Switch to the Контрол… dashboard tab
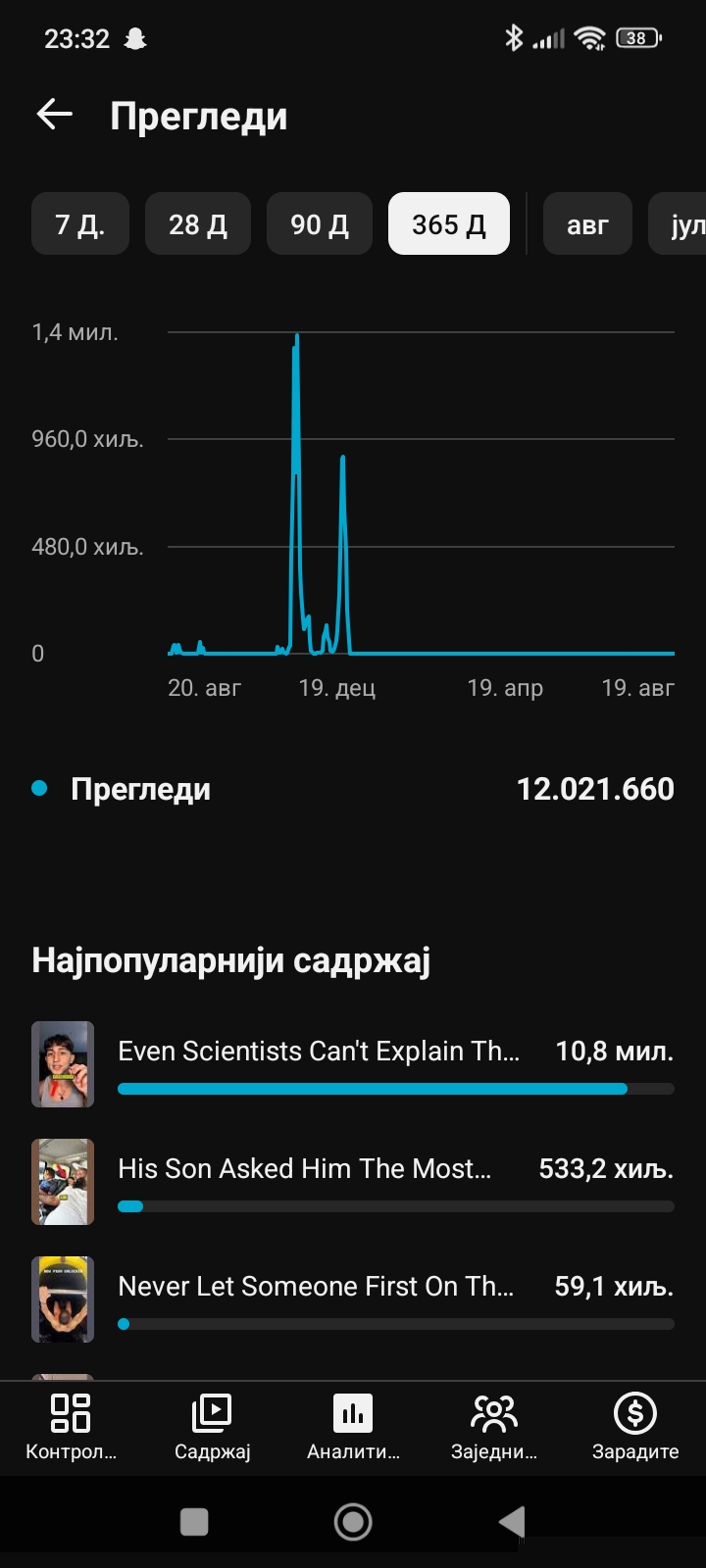Image resolution: width=706 pixels, height=1568 pixels. click(x=71, y=1427)
